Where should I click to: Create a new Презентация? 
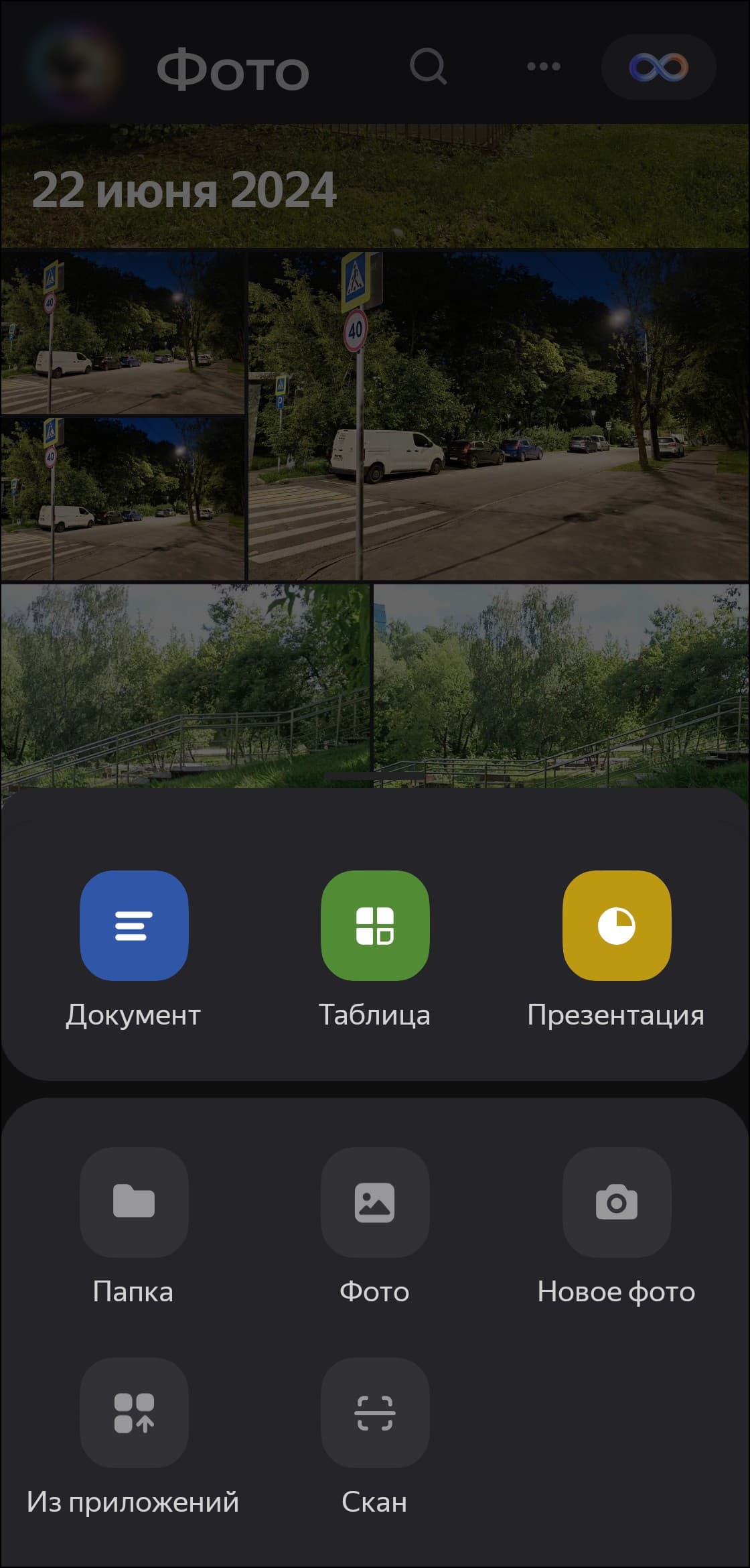point(616,925)
